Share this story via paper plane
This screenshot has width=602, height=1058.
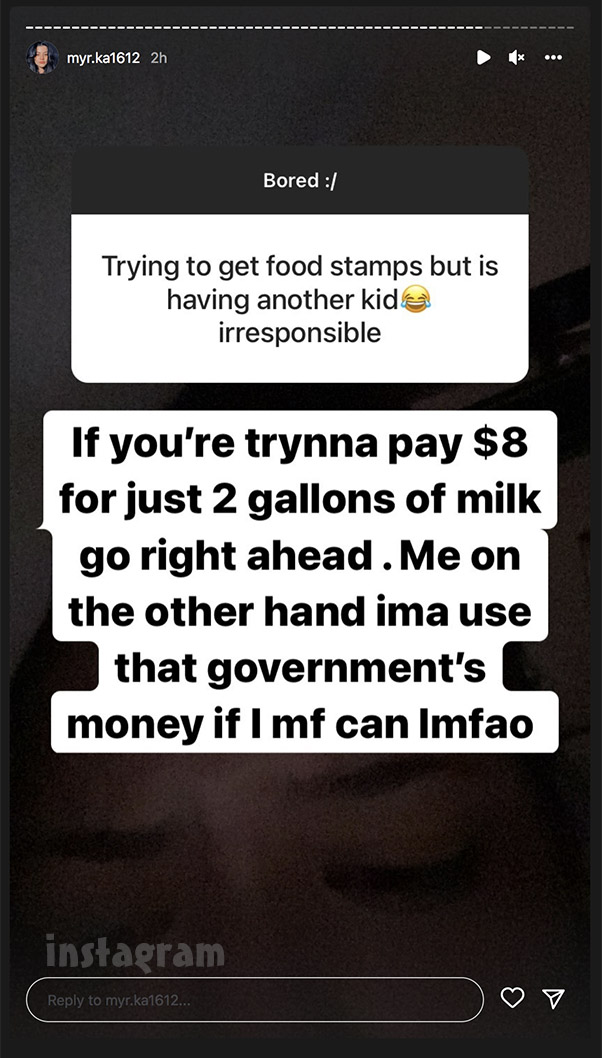[553, 998]
